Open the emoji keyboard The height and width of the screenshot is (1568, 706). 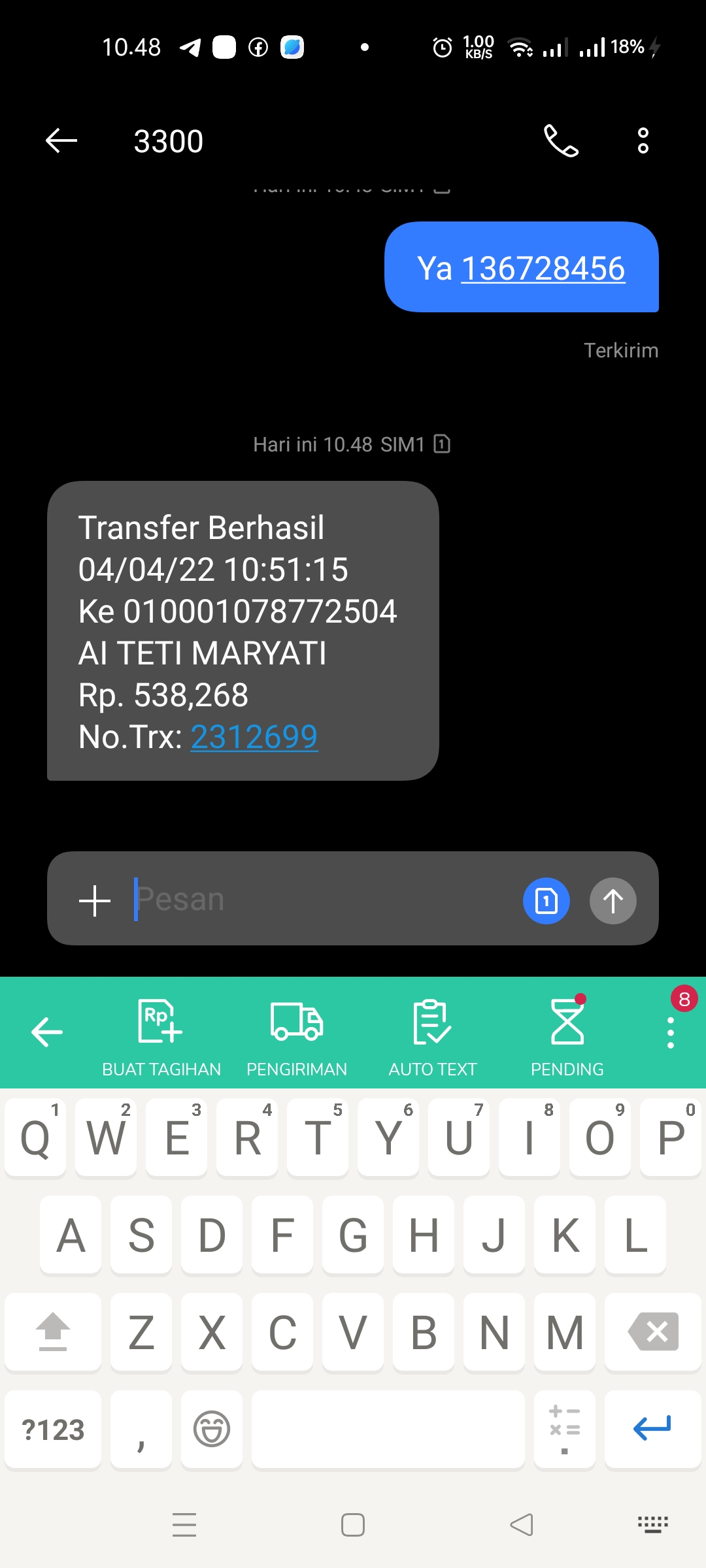(x=212, y=1428)
